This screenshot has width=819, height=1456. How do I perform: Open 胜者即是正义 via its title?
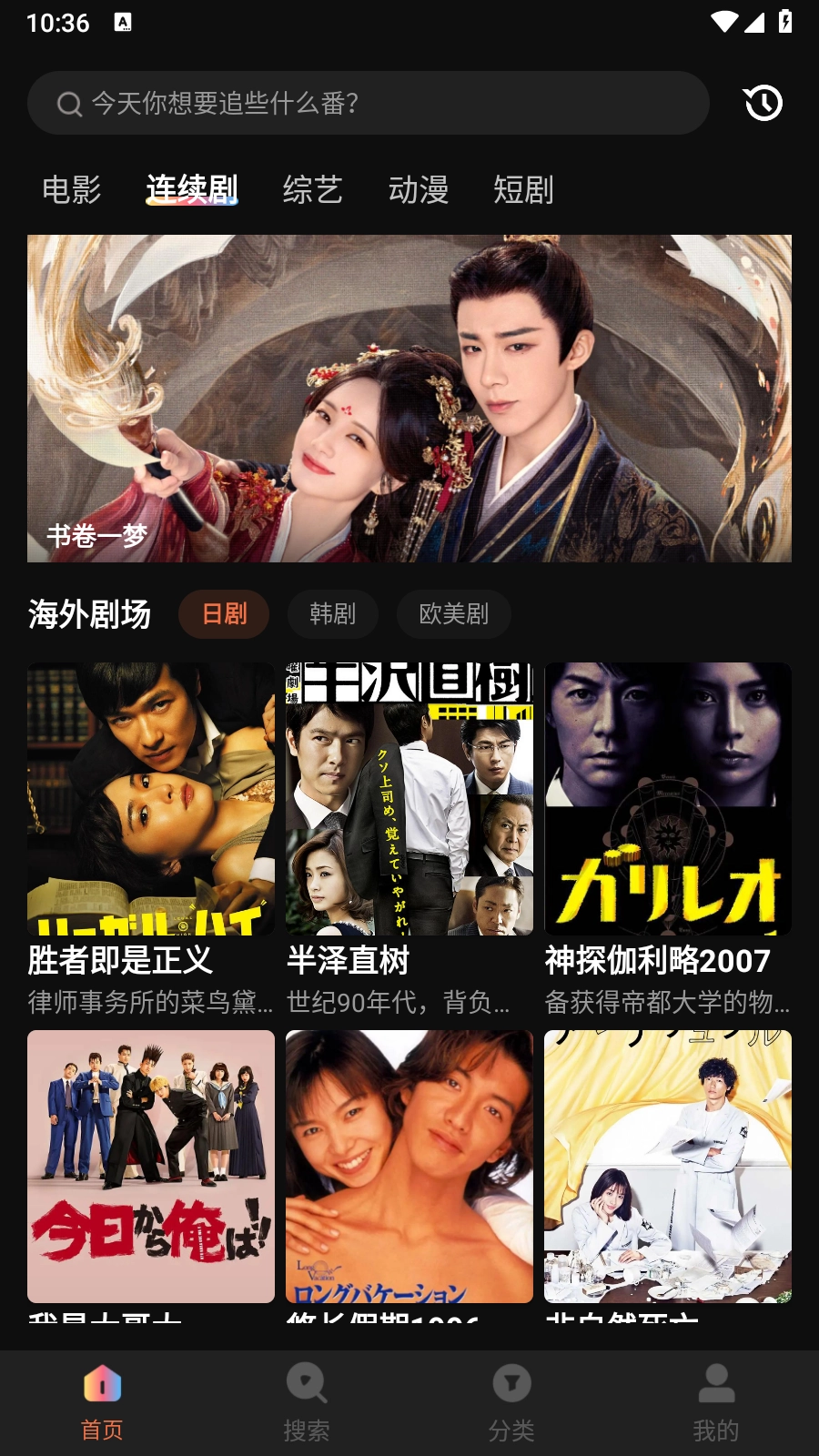click(120, 960)
